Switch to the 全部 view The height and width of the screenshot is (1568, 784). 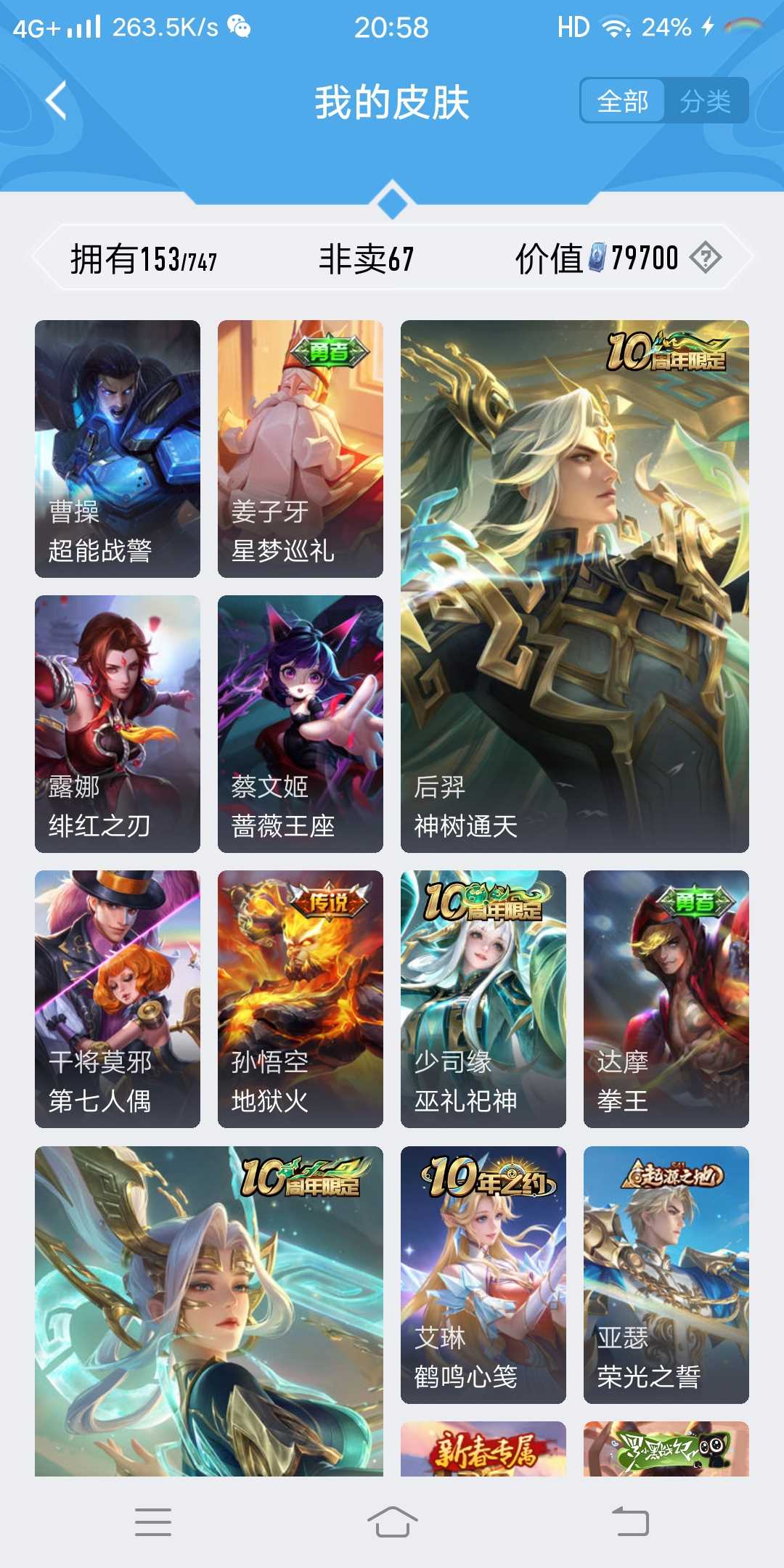tap(623, 101)
